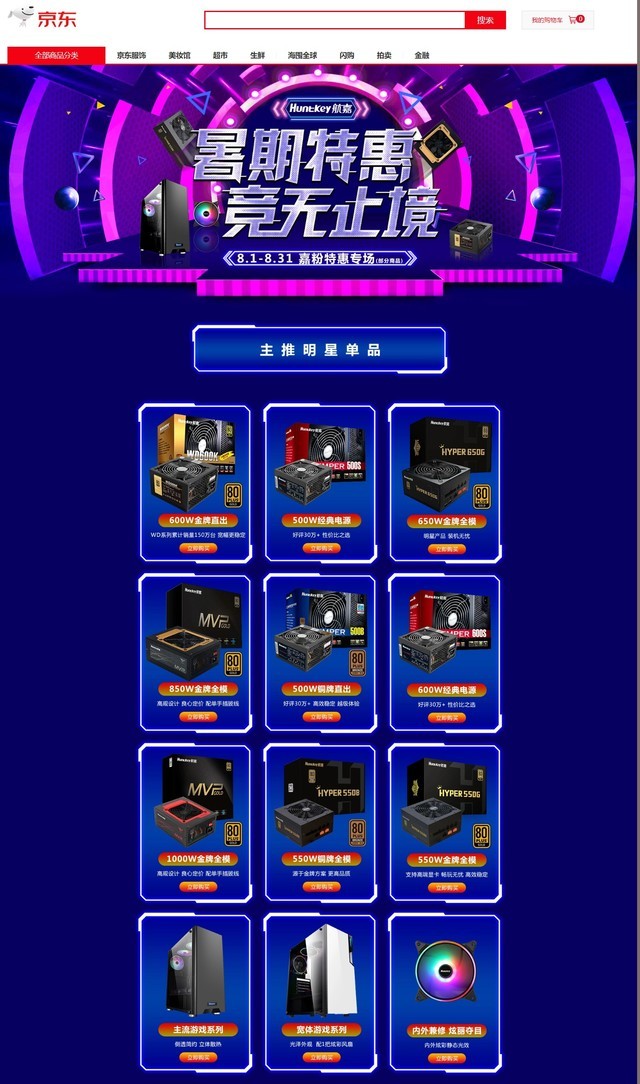Screen dimensions: 640x1084
Task: Tap the search input field
Action: click(x=335, y=20)
